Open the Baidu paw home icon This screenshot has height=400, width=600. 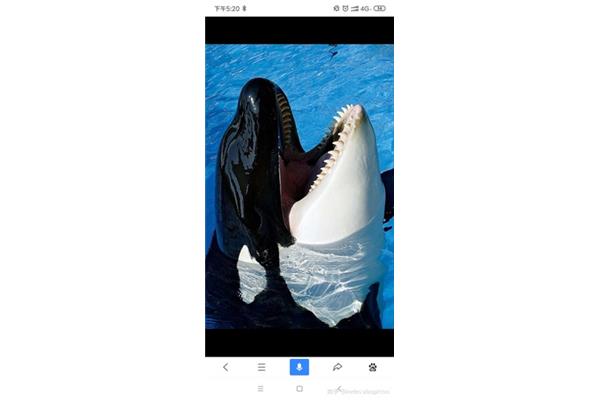coord(373,367)
